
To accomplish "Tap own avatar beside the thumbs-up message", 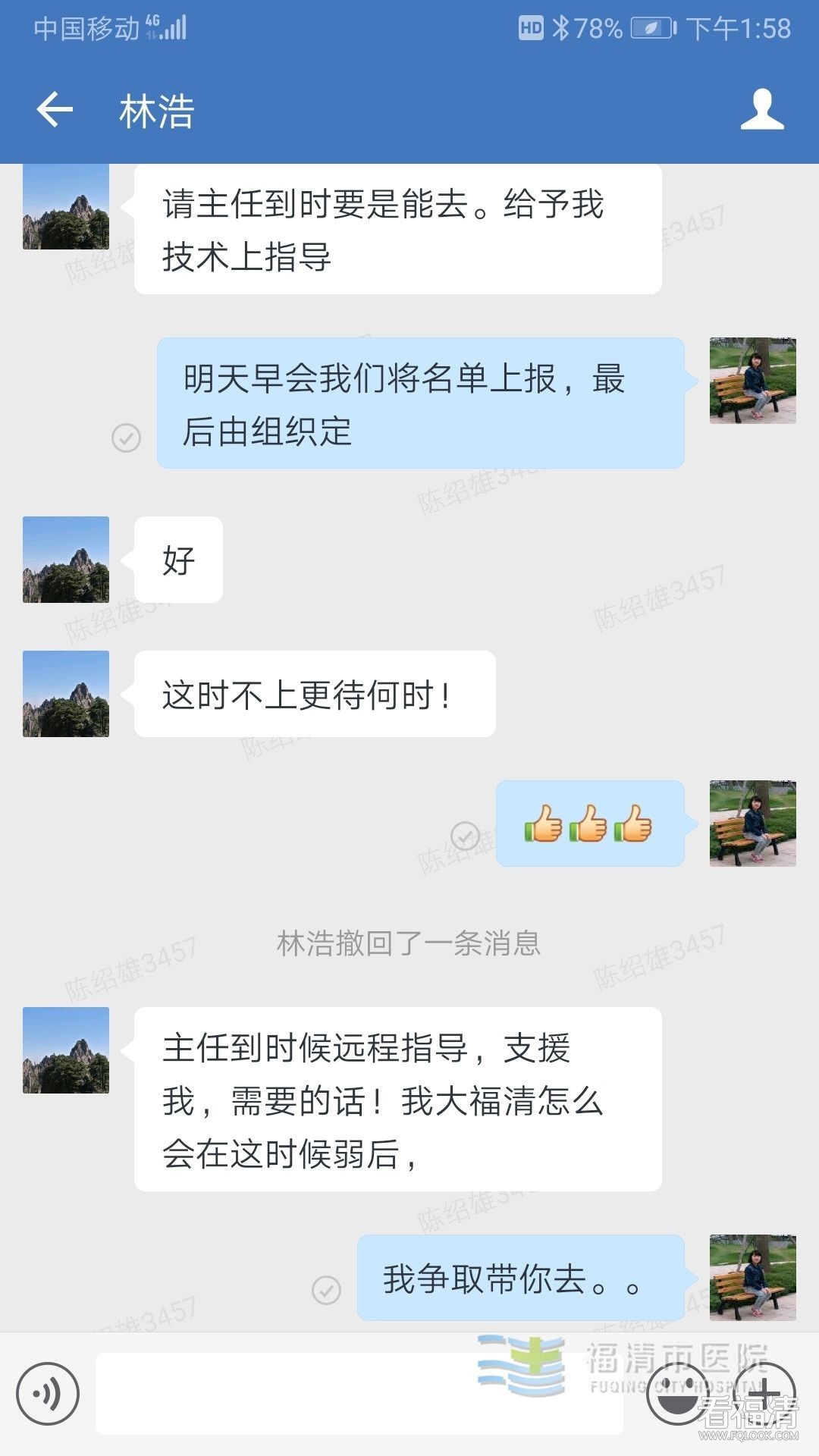I will point(752,824).
